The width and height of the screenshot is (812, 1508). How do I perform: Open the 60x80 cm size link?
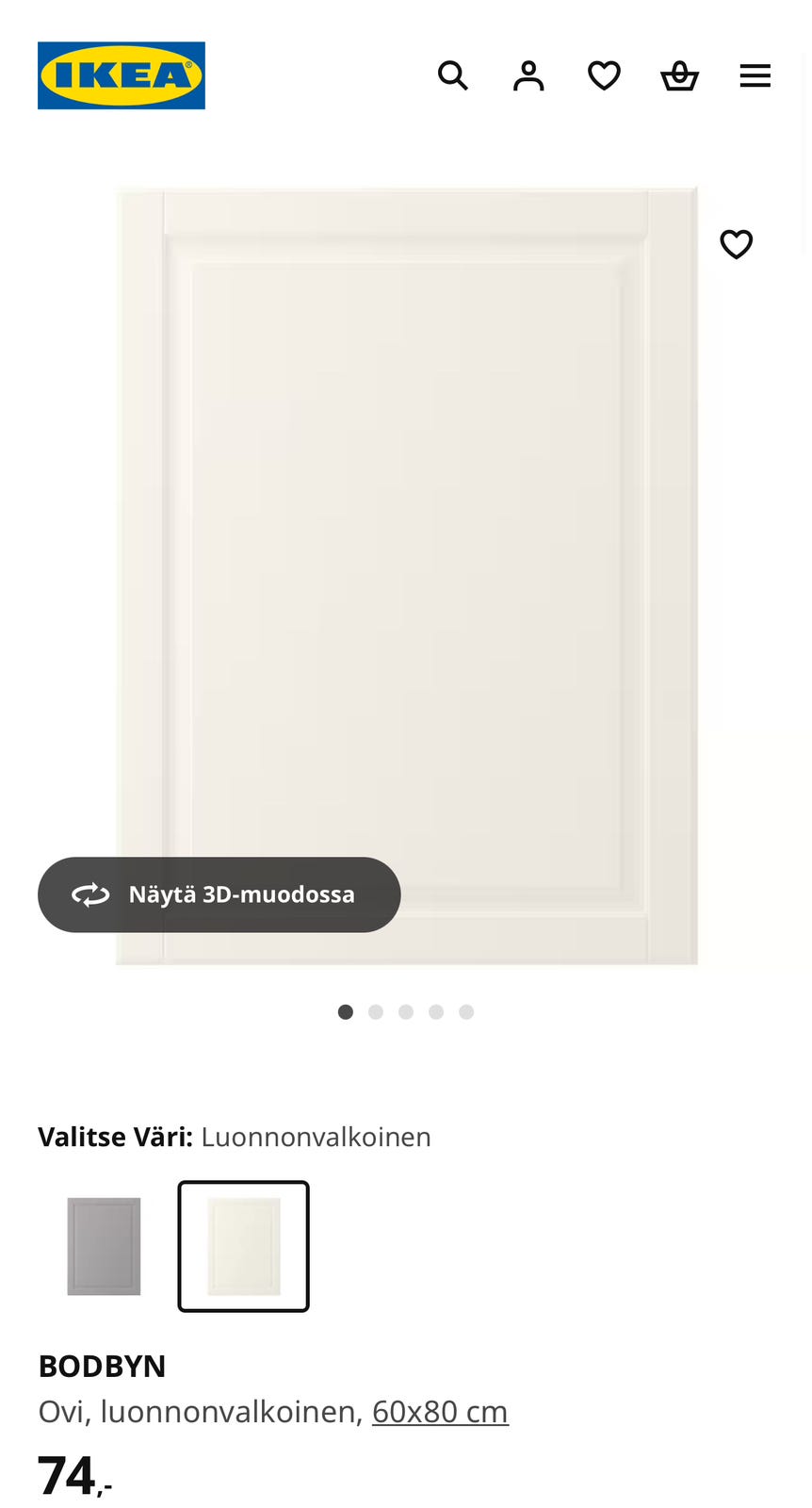coord(440,1411)
